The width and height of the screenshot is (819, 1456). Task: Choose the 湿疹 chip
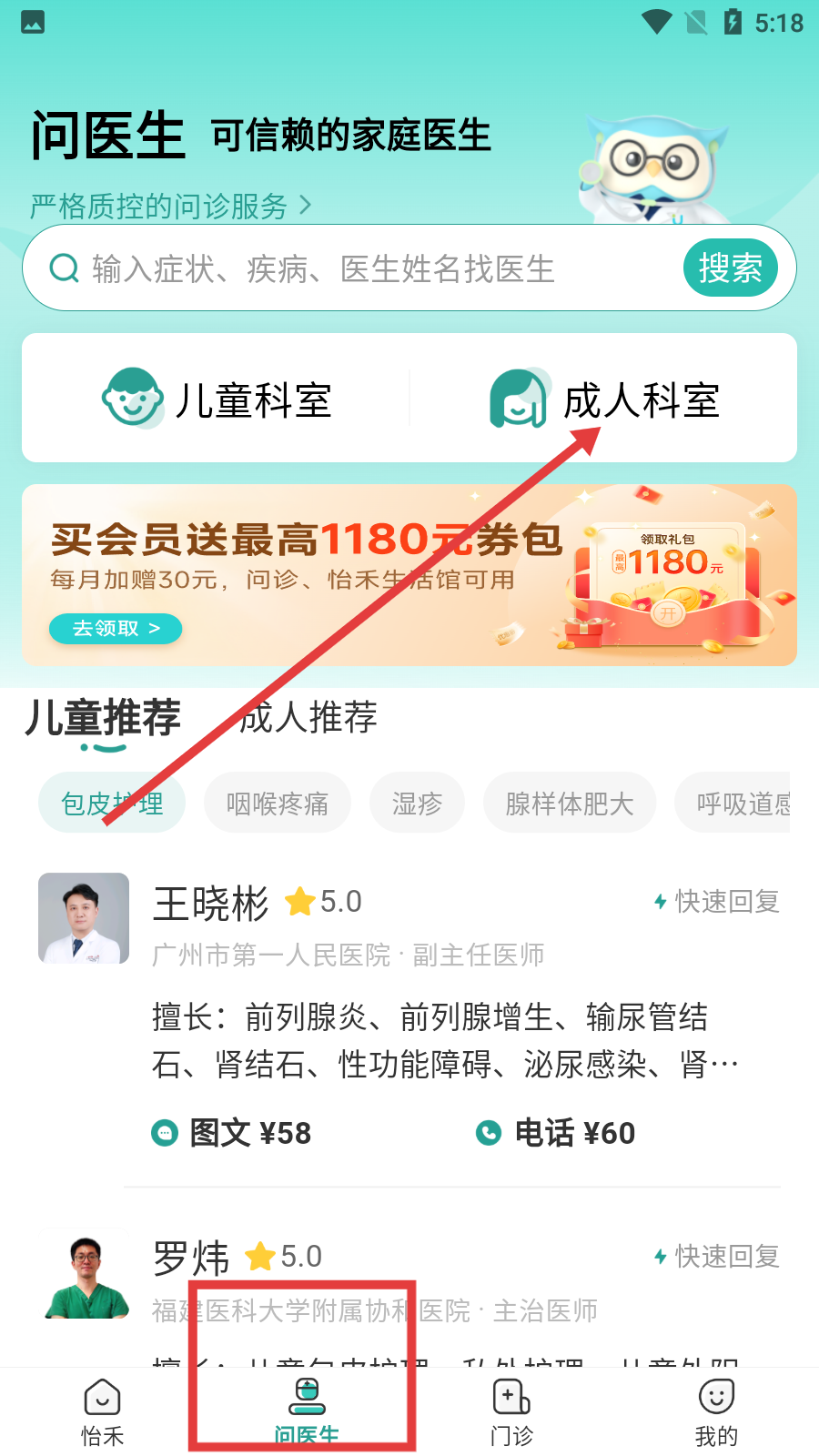pyautogui.click(x=417, y=804)
